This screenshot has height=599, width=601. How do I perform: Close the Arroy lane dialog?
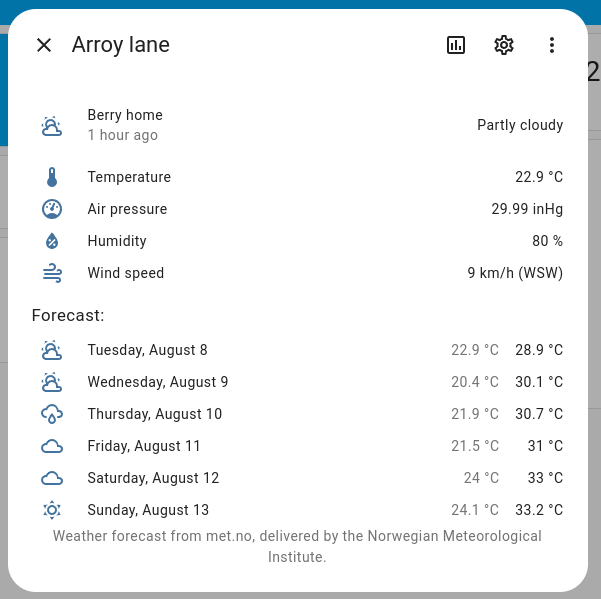(44, 45)
